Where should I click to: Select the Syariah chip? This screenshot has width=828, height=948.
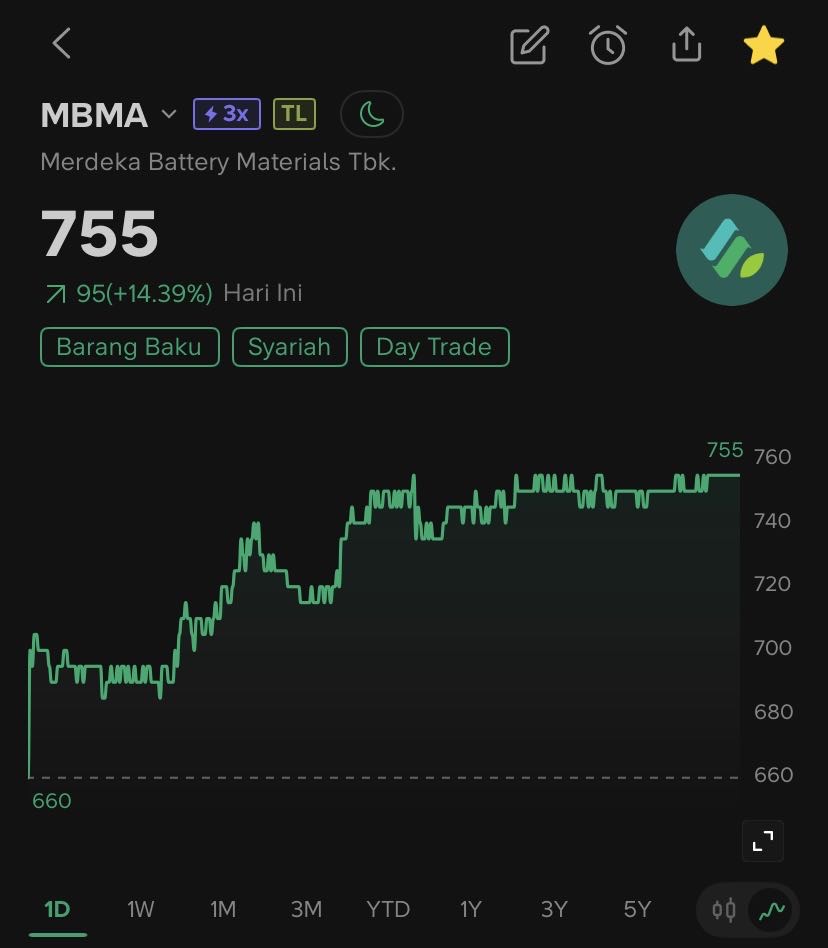coord(289,347)
